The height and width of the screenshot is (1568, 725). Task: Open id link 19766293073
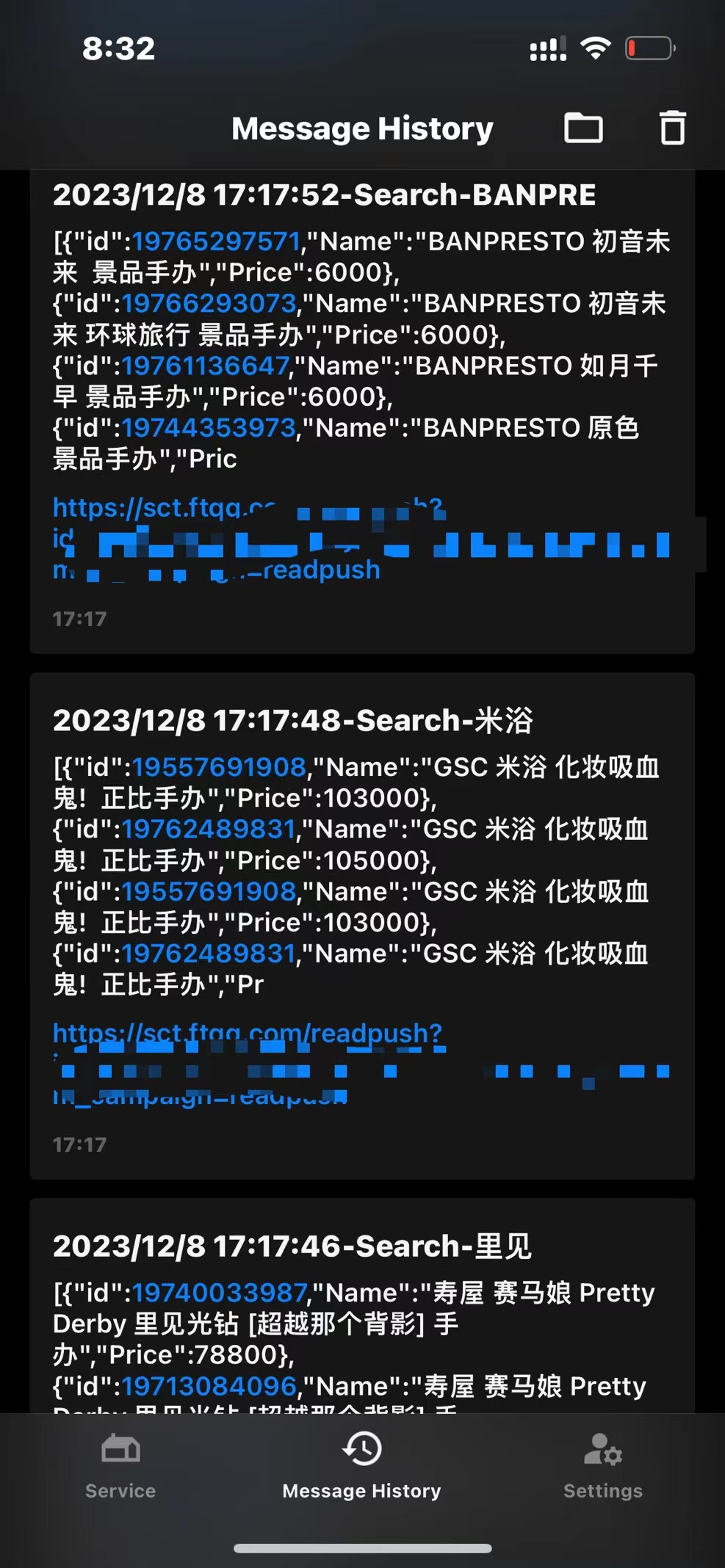click(x=209, y=303)
